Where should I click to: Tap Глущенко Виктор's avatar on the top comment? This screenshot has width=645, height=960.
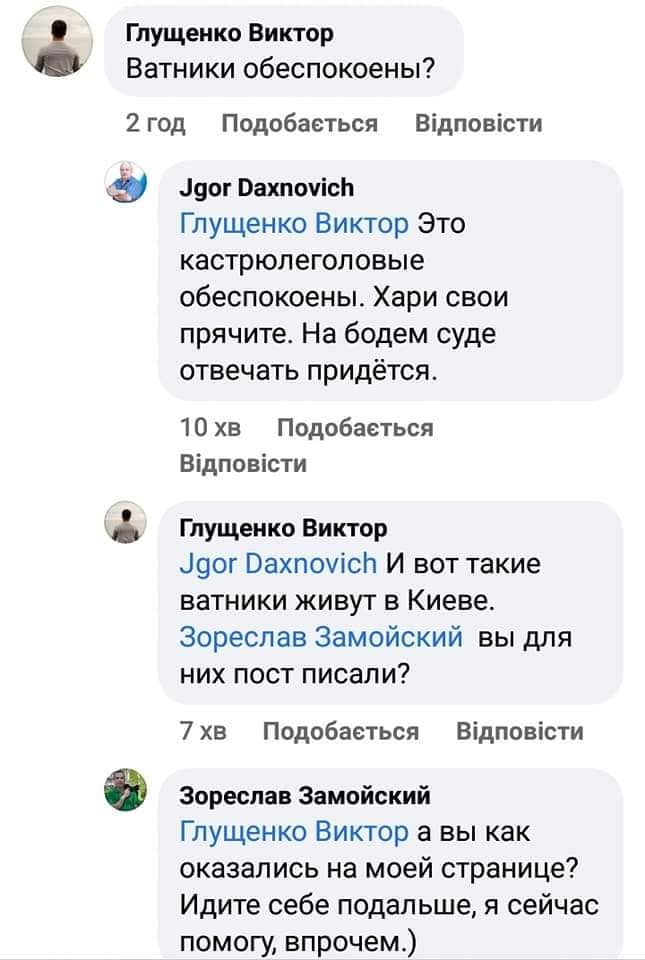tap(56, 46)
